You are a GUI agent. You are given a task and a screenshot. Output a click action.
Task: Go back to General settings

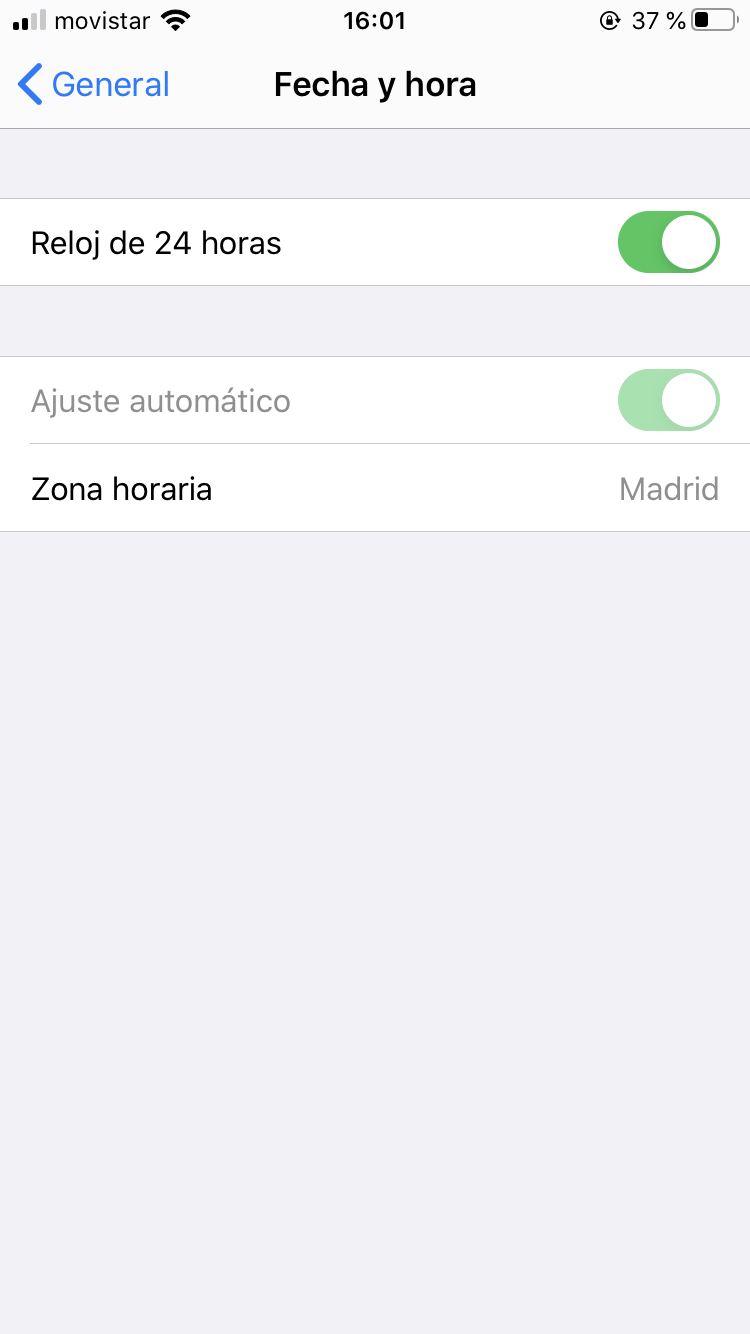pyautogui.click(x=94, y=85)
